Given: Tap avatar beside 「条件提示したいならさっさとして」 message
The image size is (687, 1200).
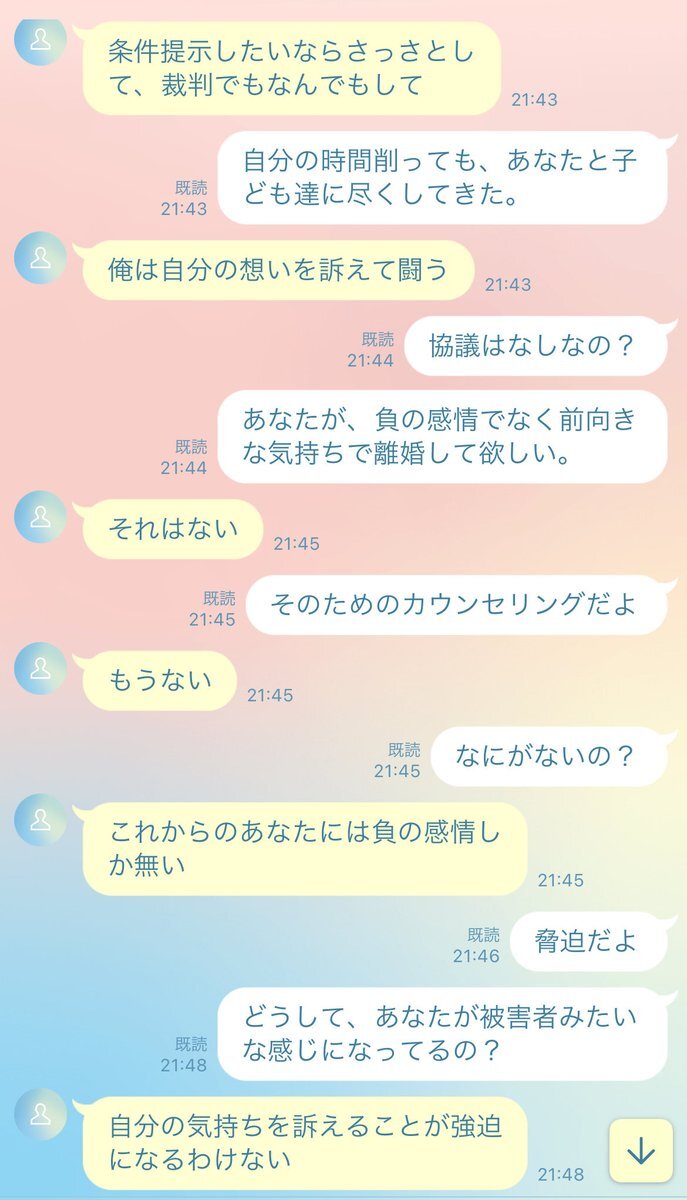Looking at the screenshot, I should [x=41, y=40].
